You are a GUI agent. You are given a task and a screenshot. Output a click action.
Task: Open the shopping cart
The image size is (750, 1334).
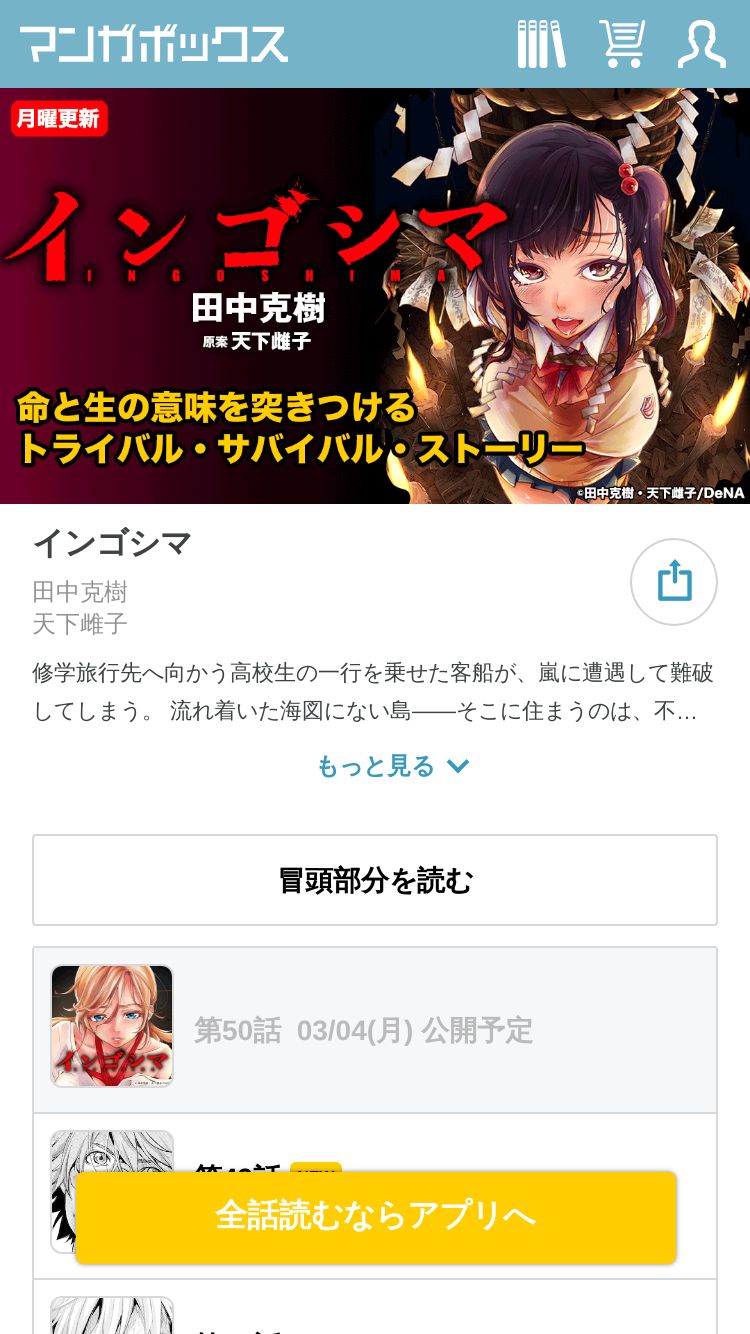pyautogui.click(x=622, y=44)
